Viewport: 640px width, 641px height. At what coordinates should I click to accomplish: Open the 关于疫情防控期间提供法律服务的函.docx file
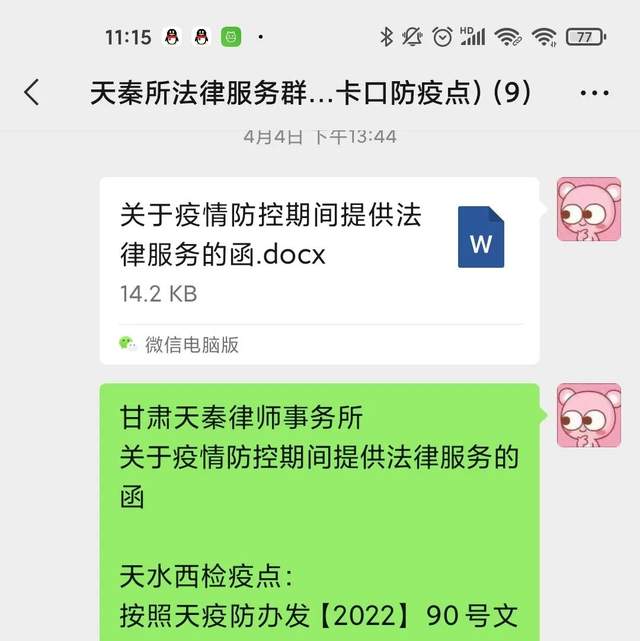(319, 255)
